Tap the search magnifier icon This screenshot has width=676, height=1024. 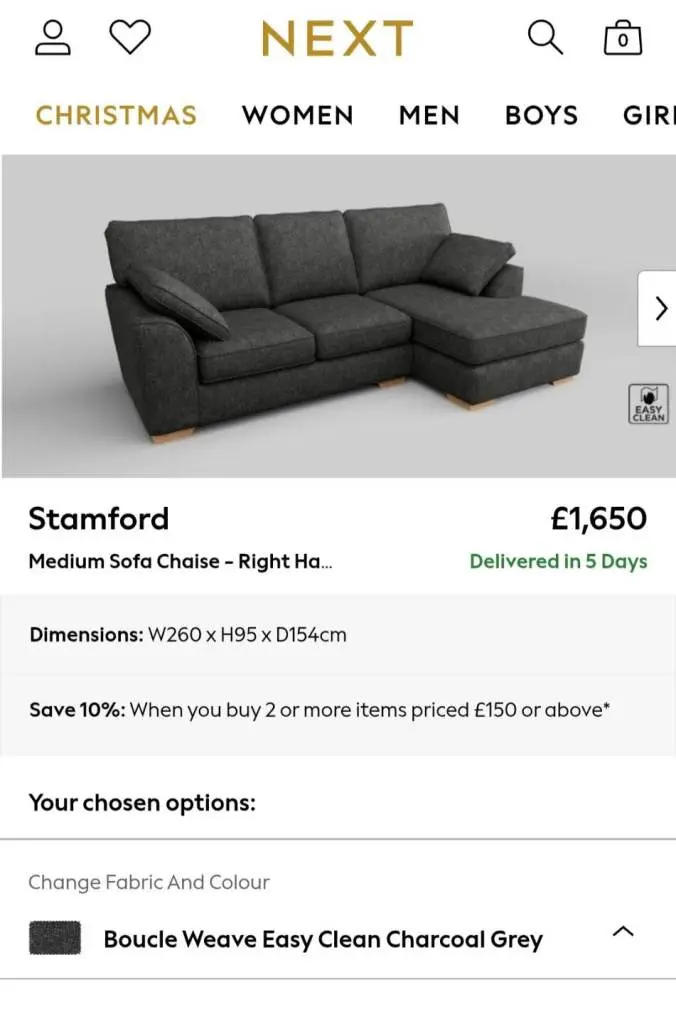coord(545,38)
